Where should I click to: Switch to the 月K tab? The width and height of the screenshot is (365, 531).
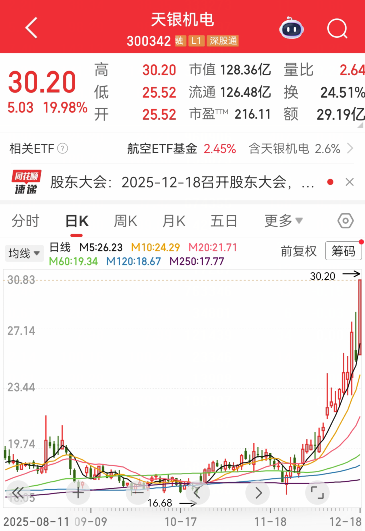(174, 221)
